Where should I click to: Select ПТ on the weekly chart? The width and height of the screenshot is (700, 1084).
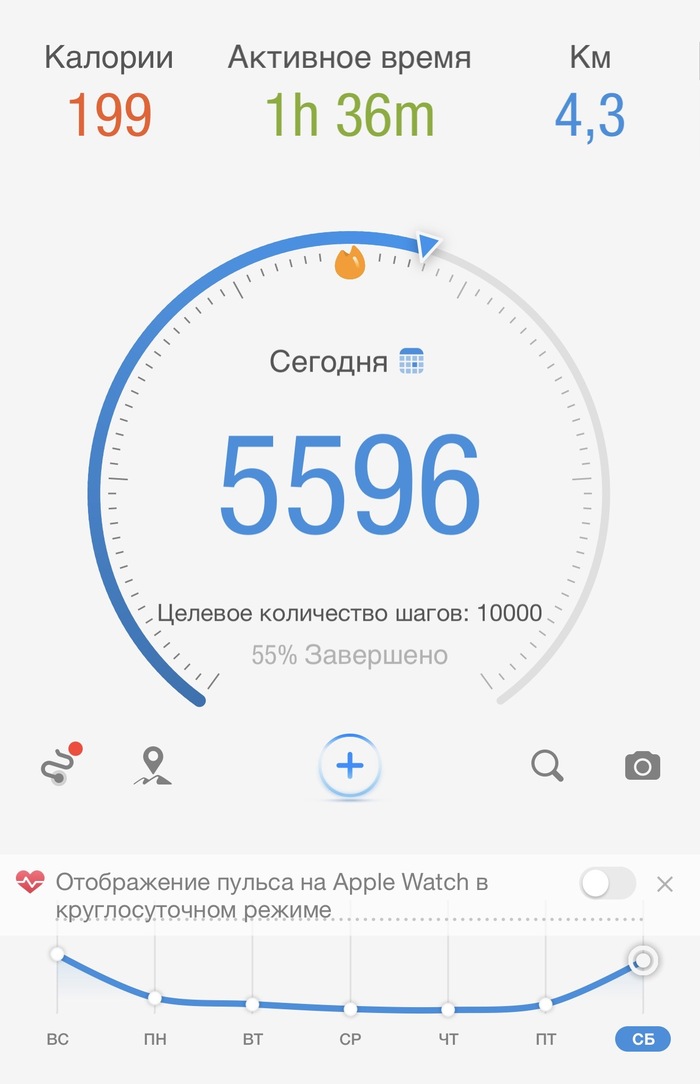coord(546,1040)
